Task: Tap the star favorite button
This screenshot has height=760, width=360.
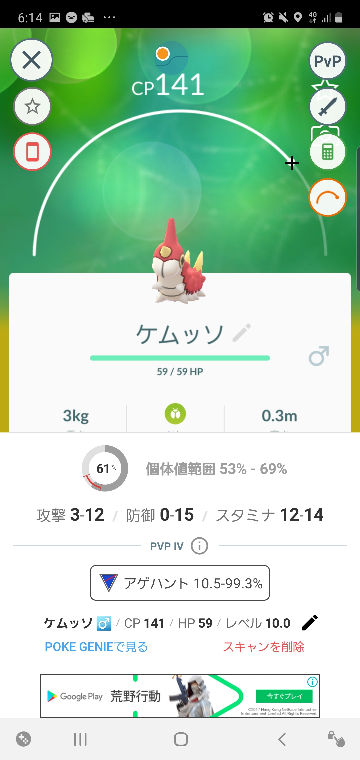Action: 32,106
